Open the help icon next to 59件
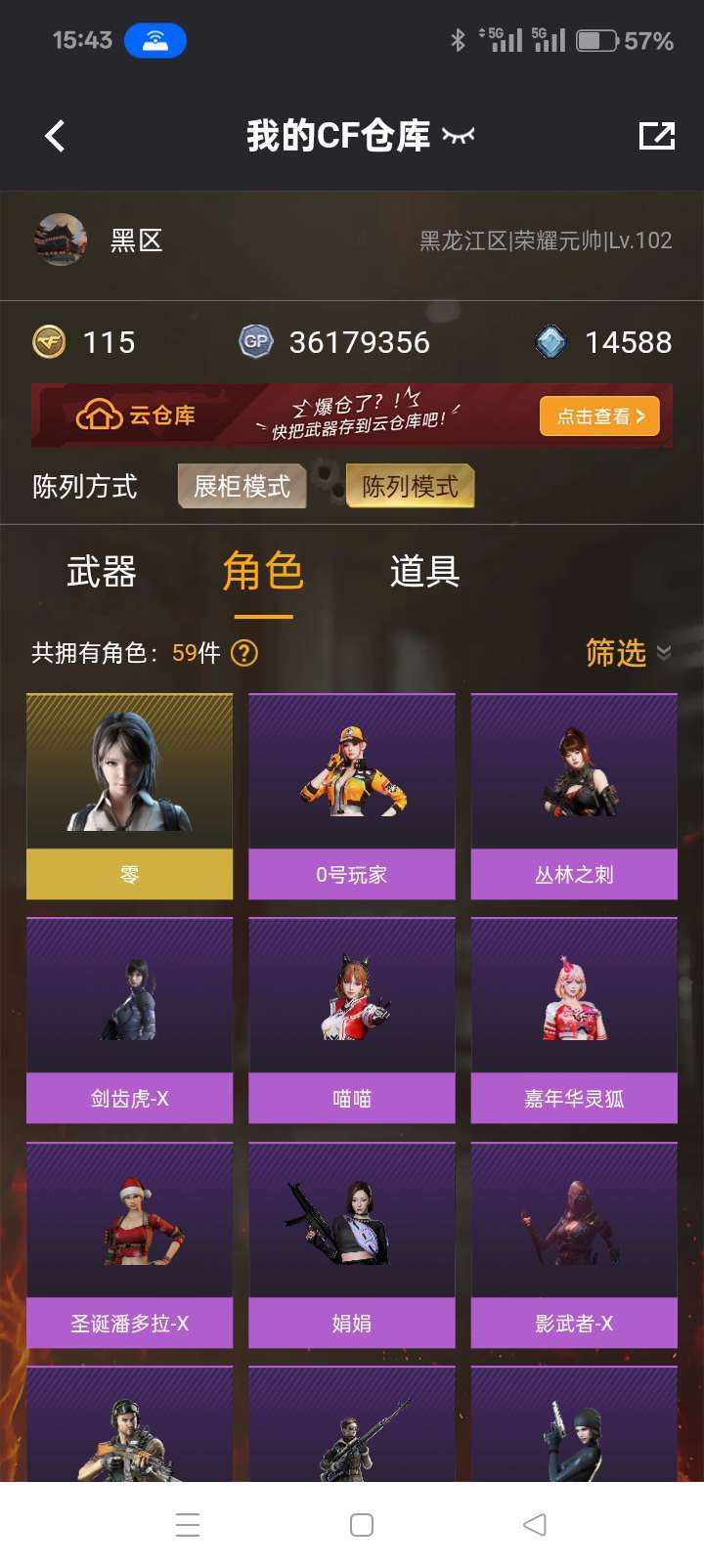 click(x=244, y=653)
